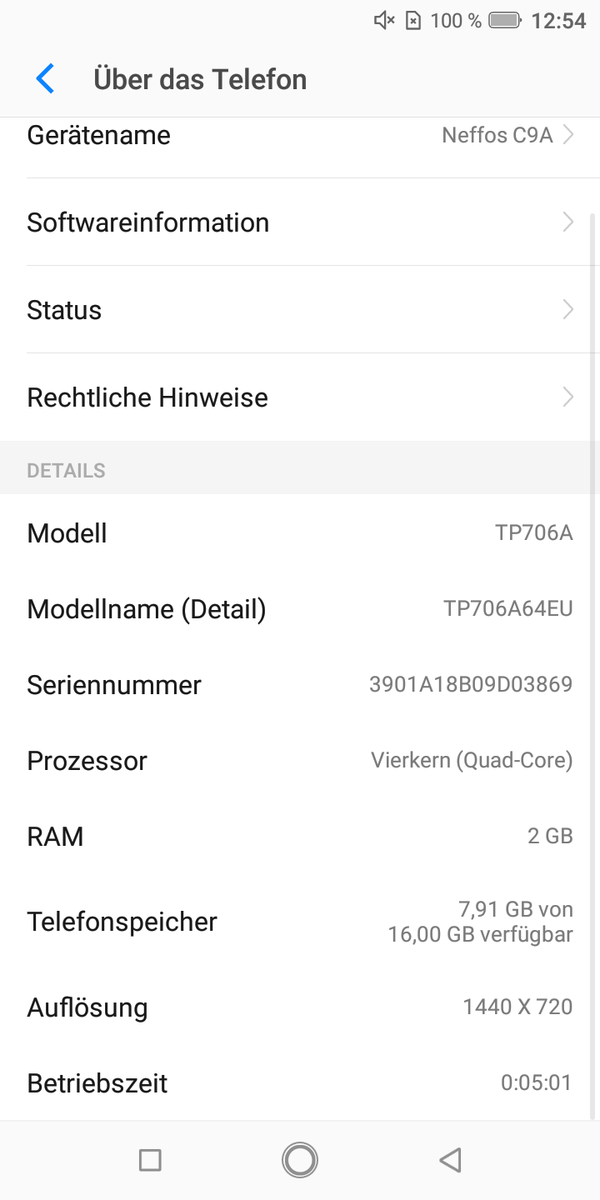Open Rechtliche Hinweise
Screen dimensions: 600x1200
pyautogui.click(x=300, y=397)
